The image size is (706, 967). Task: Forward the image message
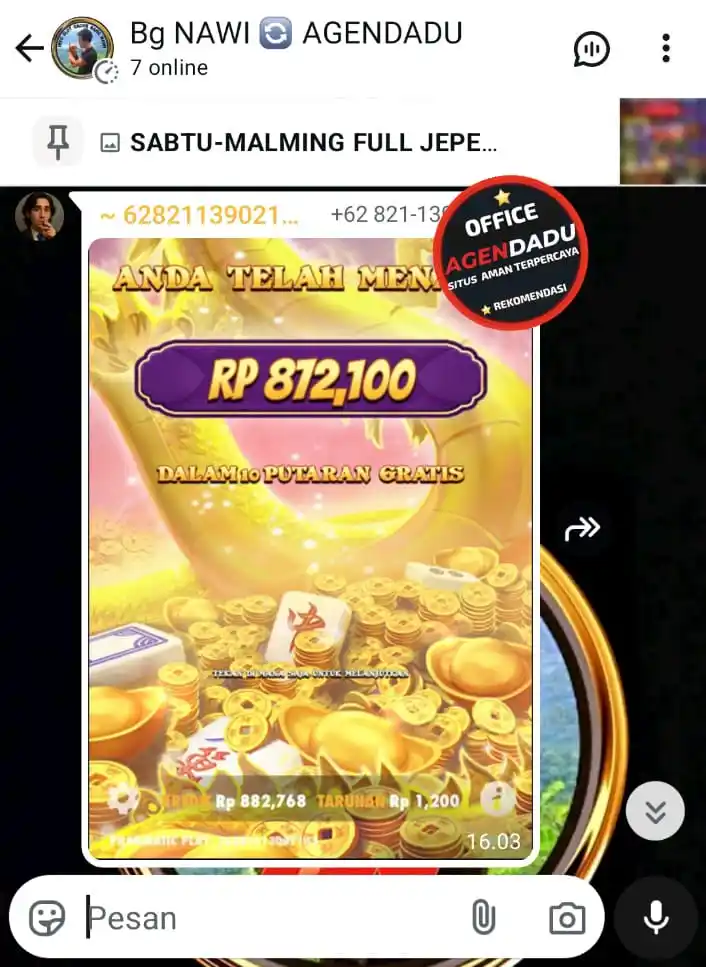pyautogui.click(x=582, y=529)
